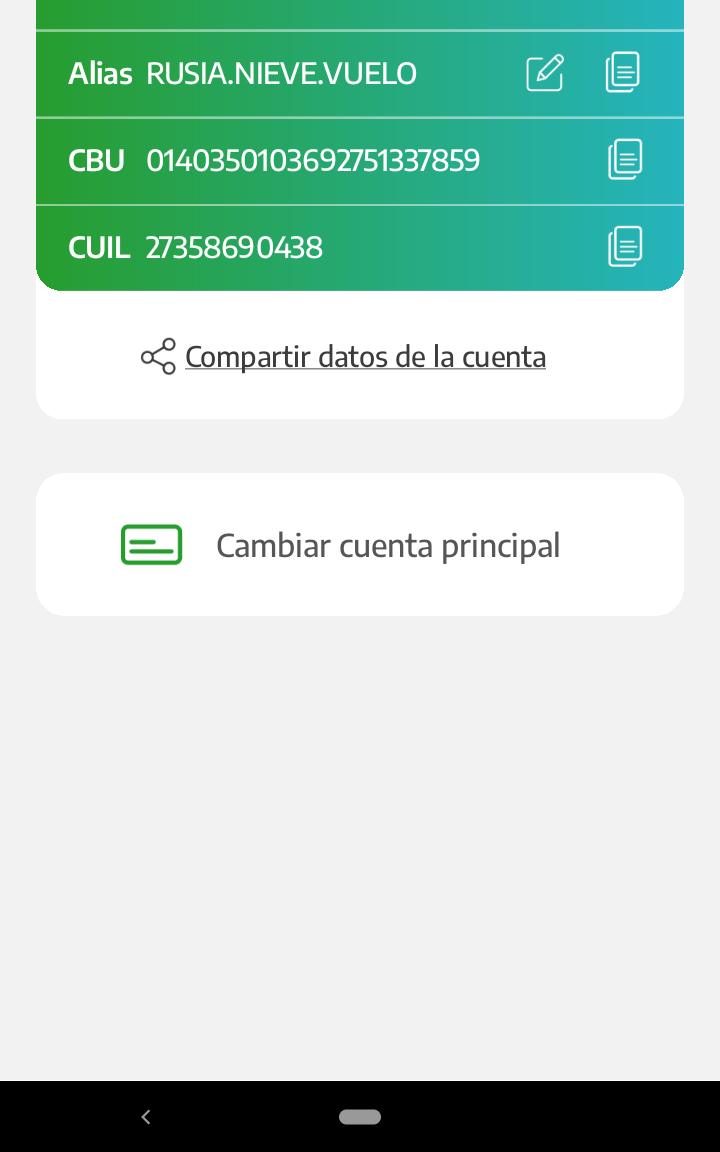Copy the Alias to clipboard
The width and height of the screenshot is (720, 1152).
click(622, 73)
